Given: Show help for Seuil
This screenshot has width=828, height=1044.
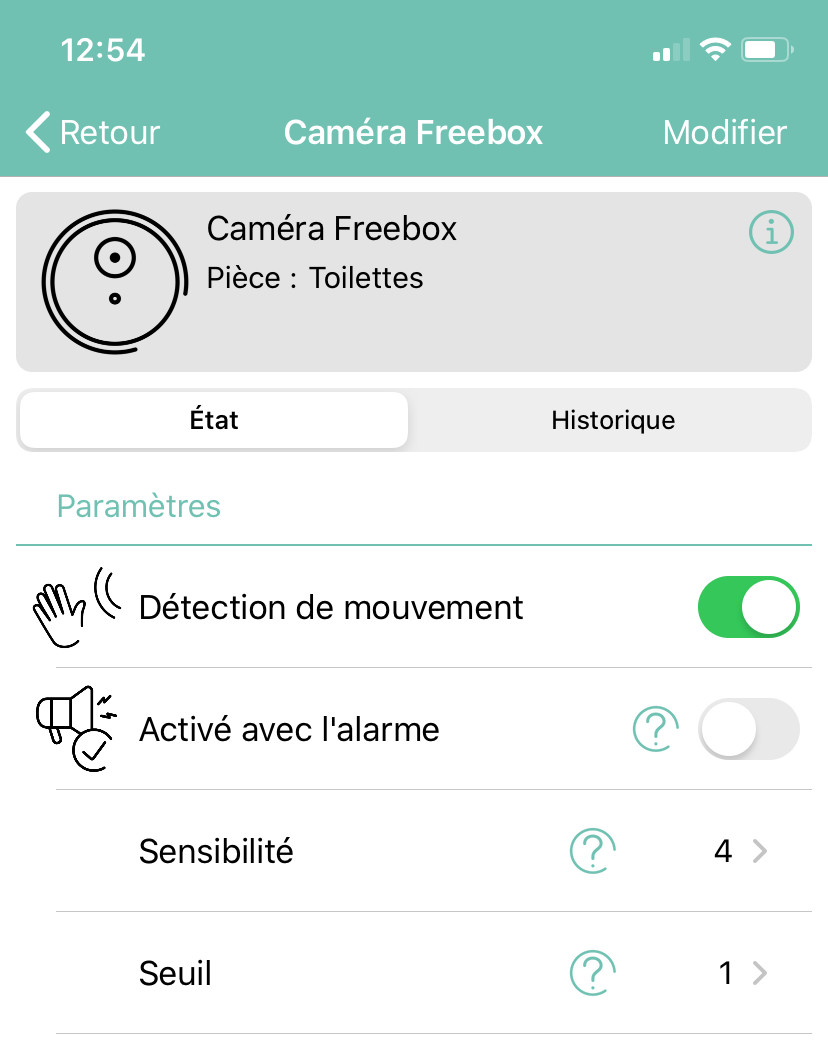Looking at the screenshot, I should tap(592, 973).
